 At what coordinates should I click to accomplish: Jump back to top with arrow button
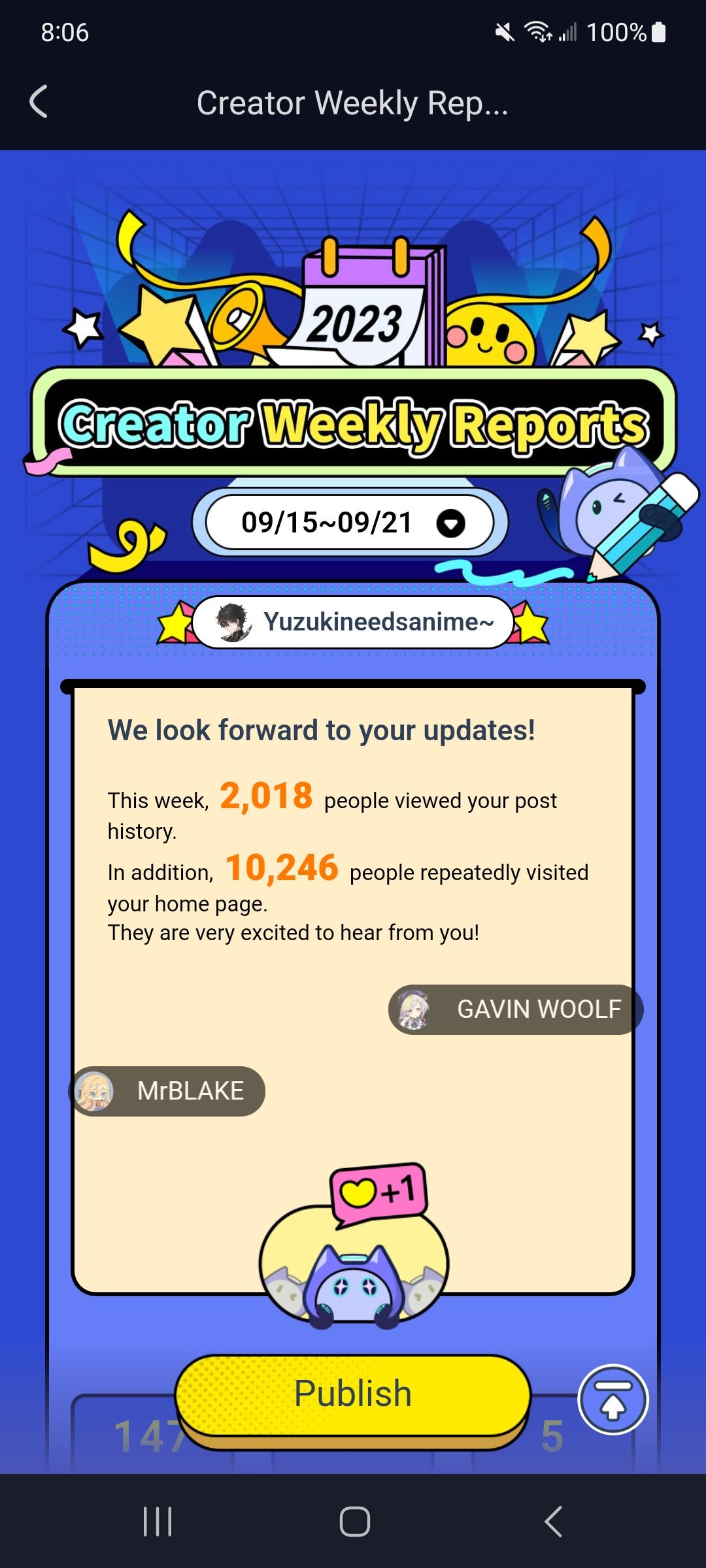point(613,1399)
